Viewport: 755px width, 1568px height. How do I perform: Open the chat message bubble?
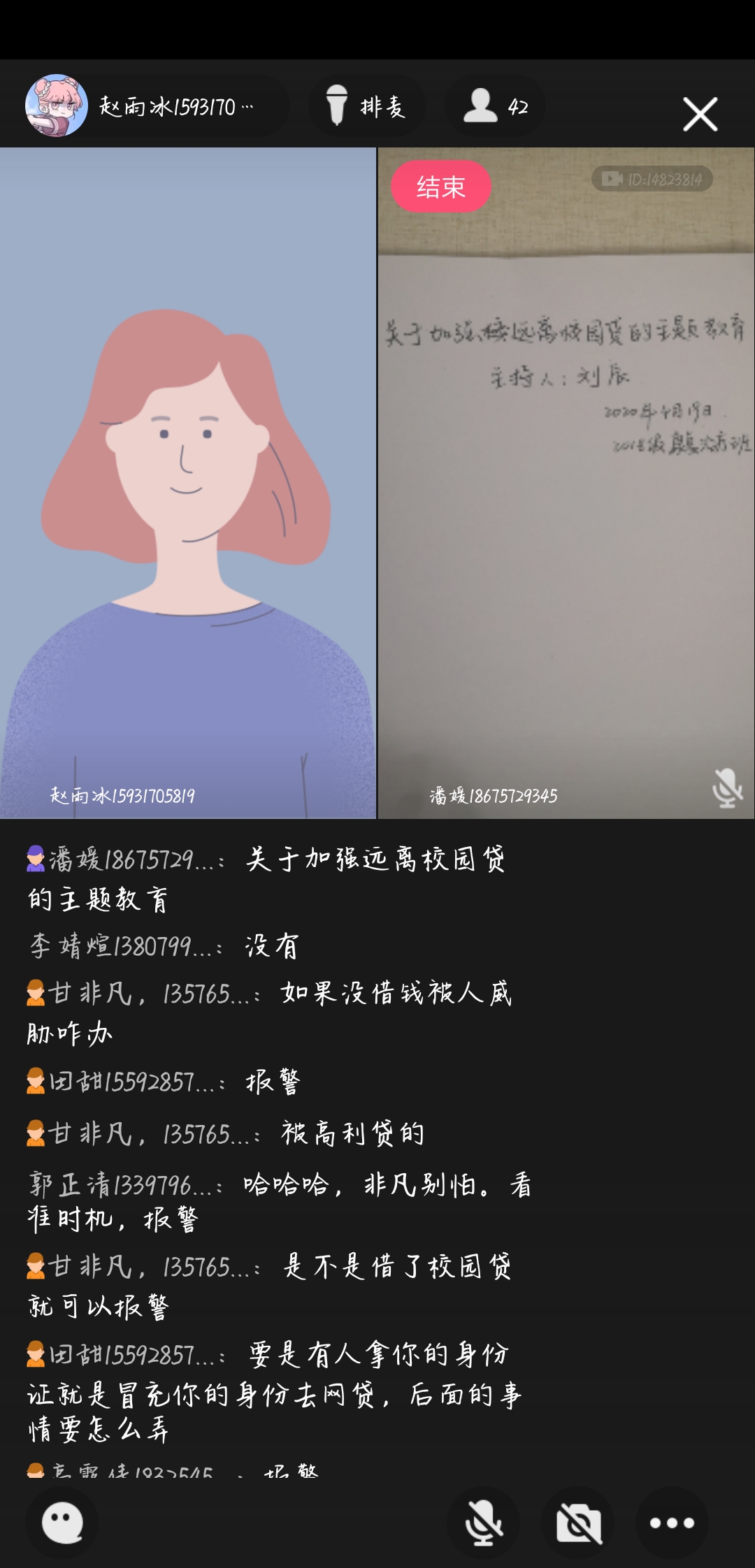tap(62, 1523)
